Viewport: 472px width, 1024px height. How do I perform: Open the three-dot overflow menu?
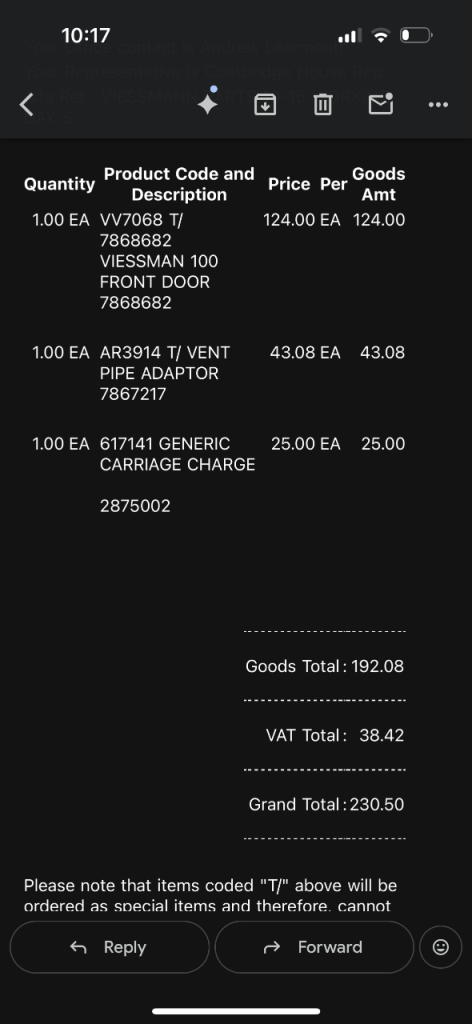pyautogui.click(x=438, y=104)
